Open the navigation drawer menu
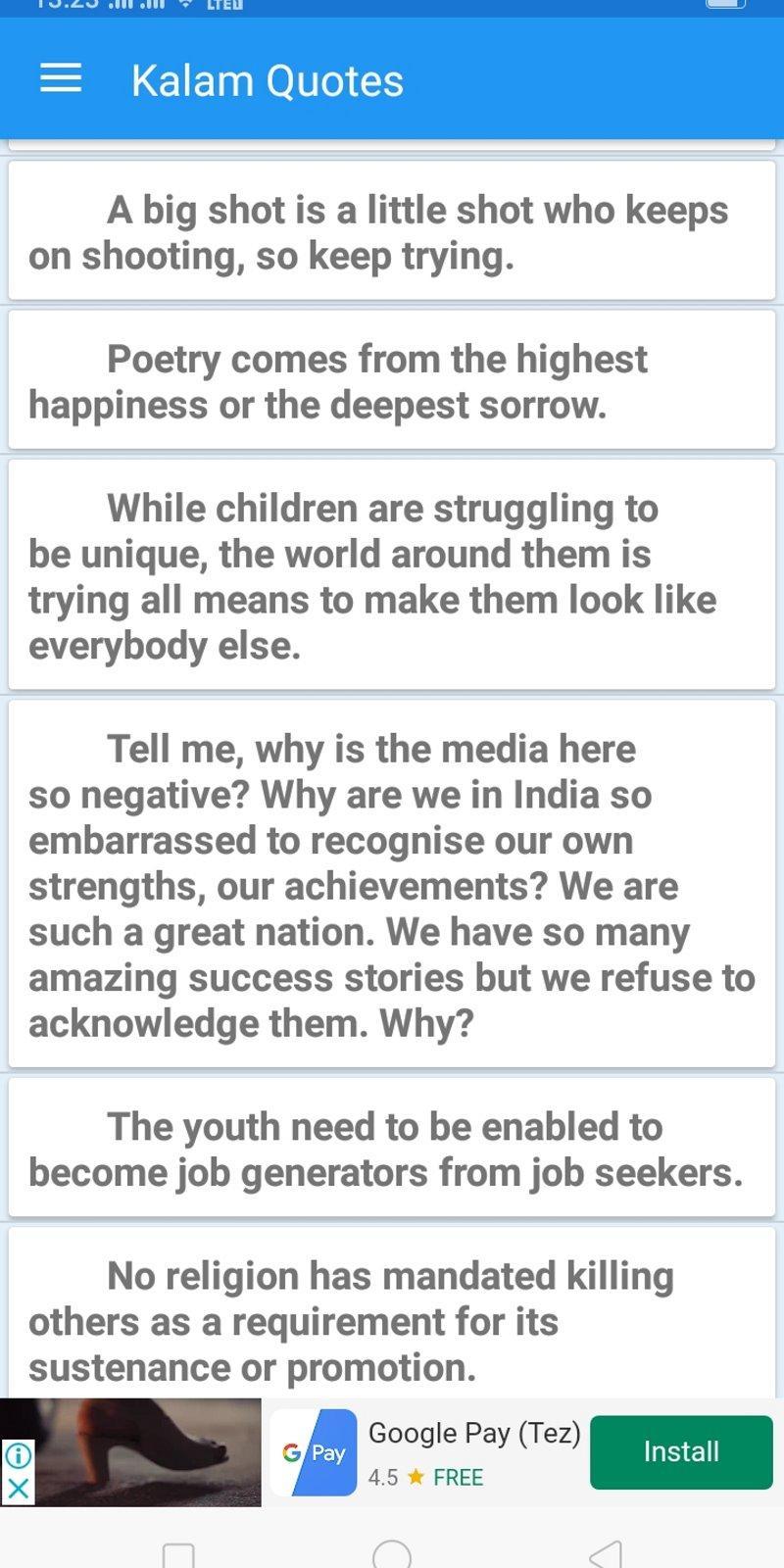 coord(61,78)
